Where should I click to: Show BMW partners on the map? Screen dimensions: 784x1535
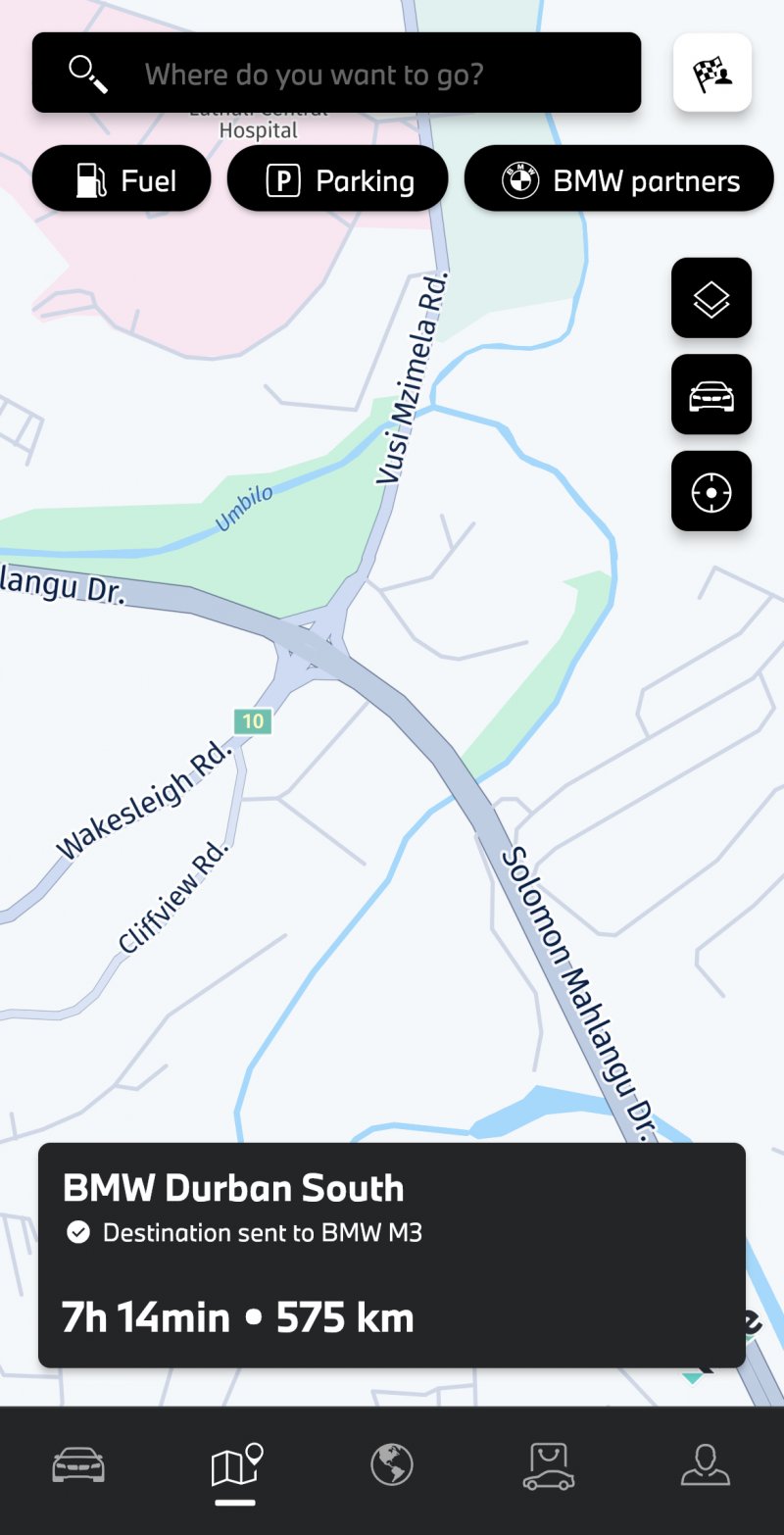(618, 180)
